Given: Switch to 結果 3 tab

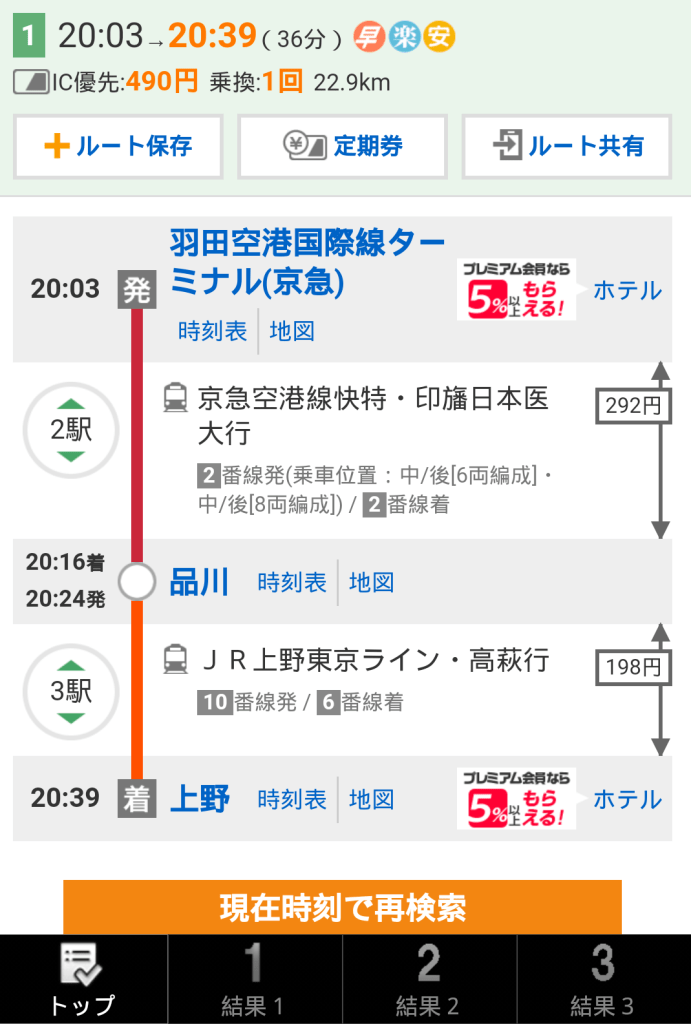Looking at the screenshot, I should pos(603,979).
